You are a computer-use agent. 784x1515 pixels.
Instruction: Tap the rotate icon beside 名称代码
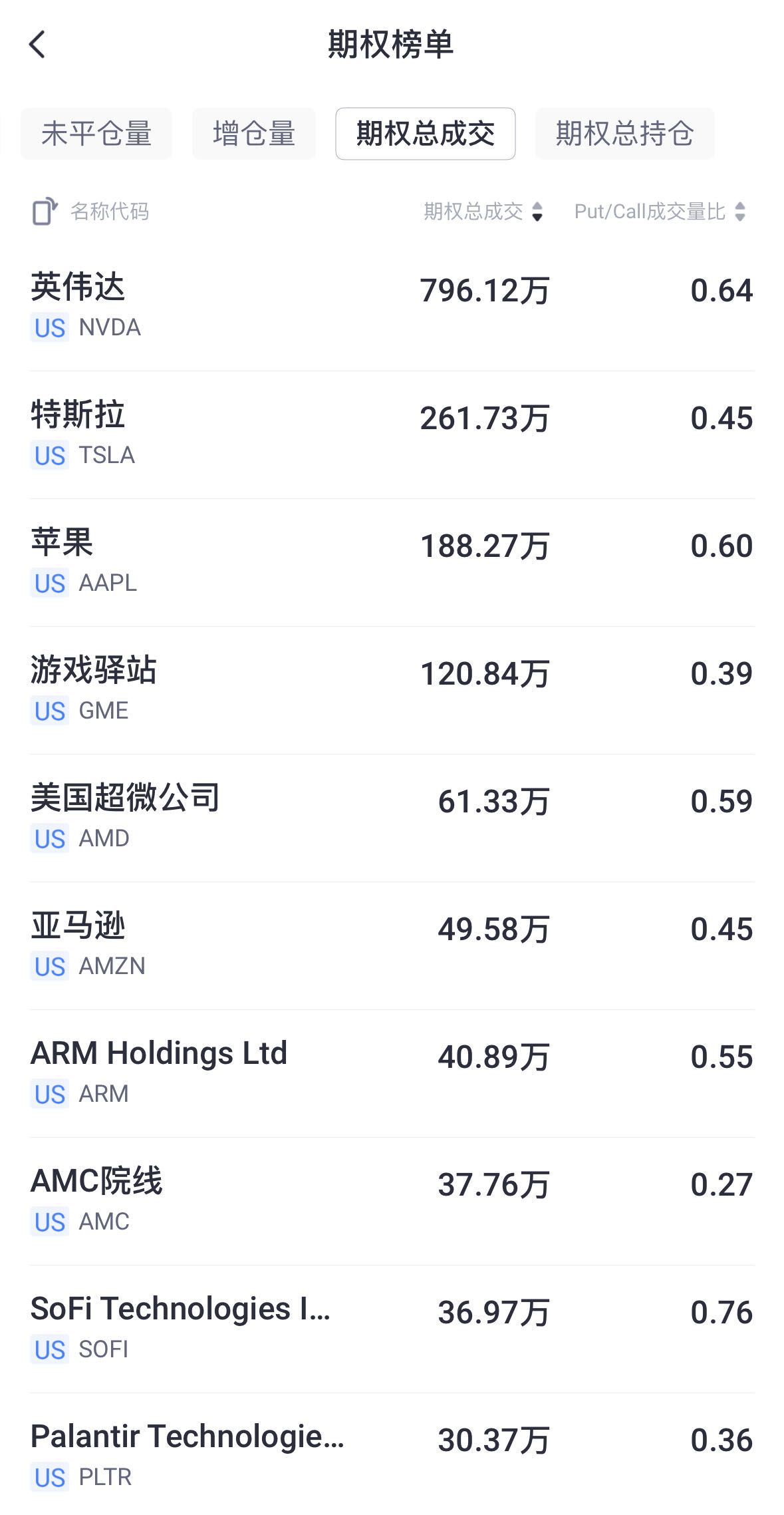pos(45,212)
